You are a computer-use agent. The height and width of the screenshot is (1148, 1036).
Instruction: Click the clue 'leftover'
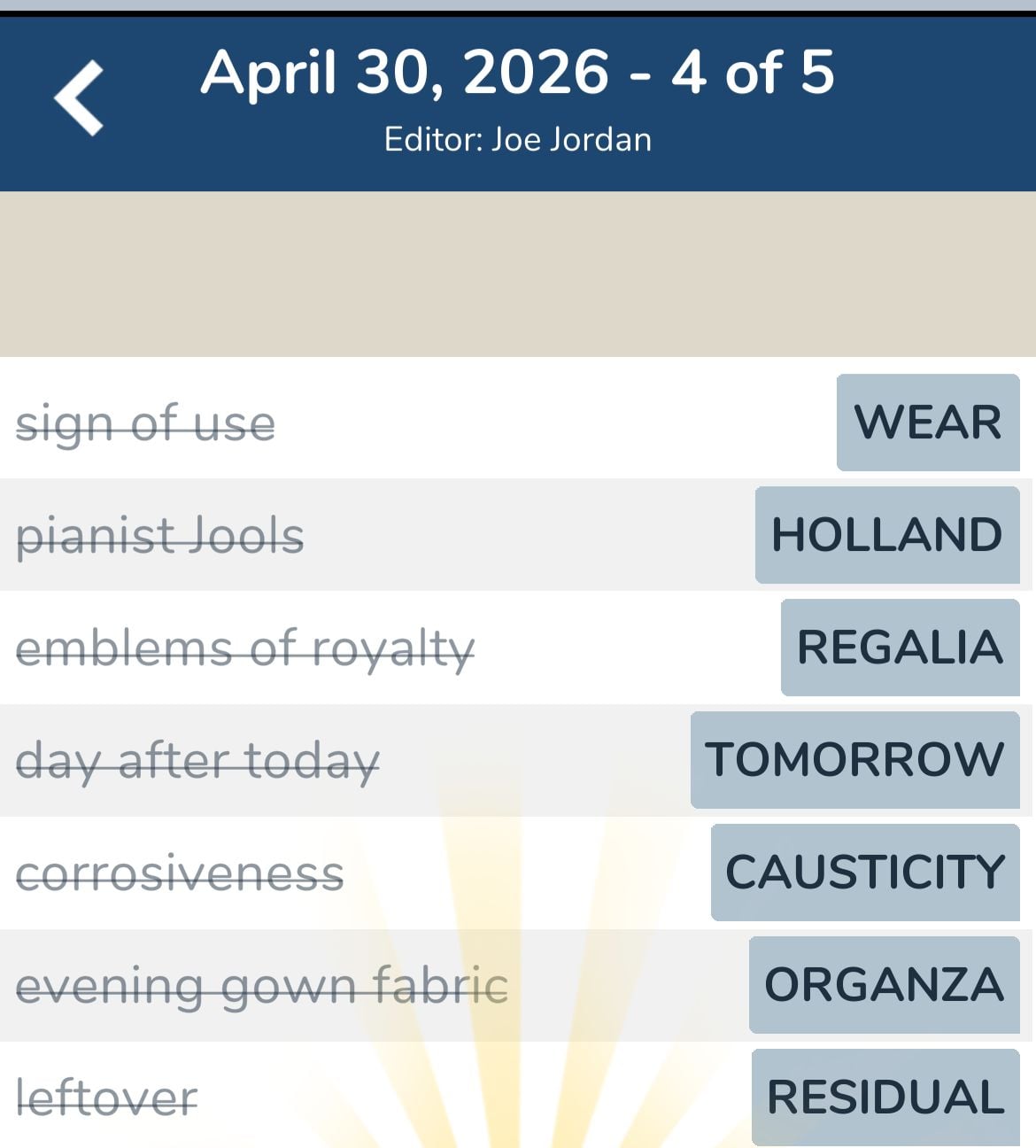(104, 1097)
